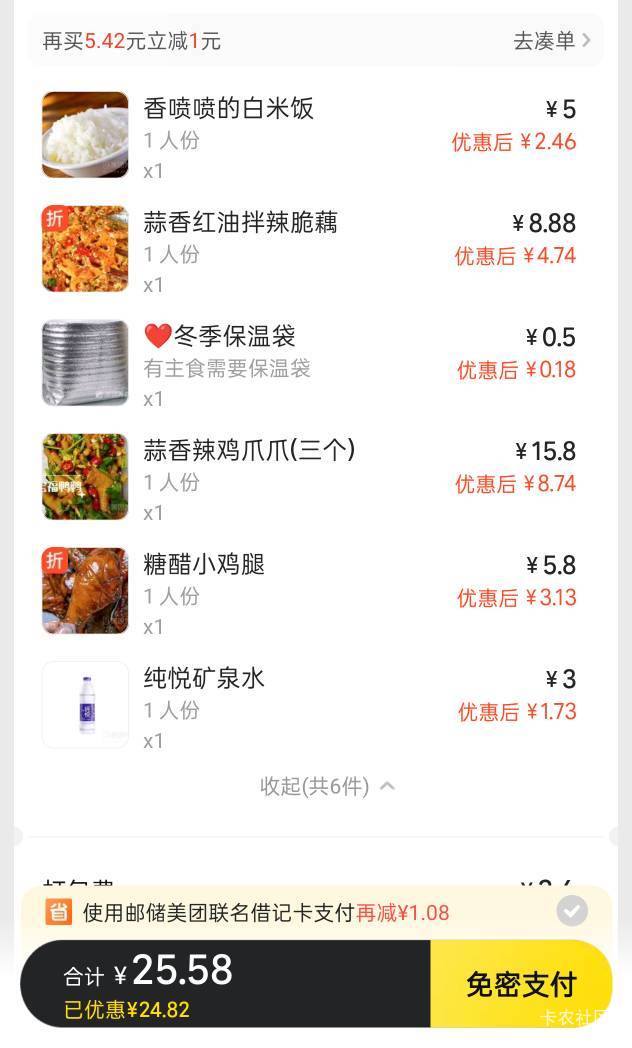Pay now with 免密支付

click(520, 984)
